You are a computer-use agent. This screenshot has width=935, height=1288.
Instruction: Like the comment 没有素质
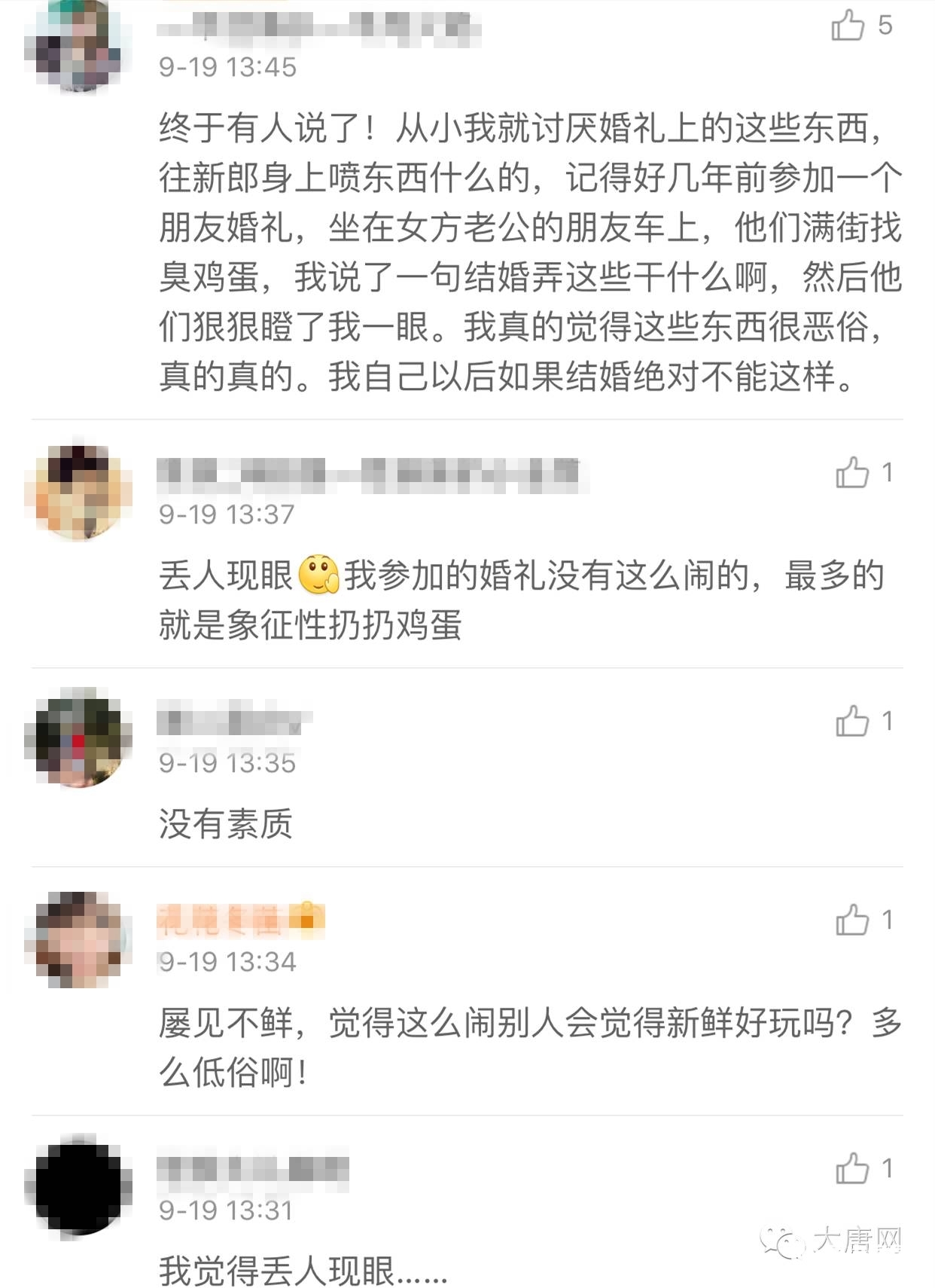[x=852, y=722]
